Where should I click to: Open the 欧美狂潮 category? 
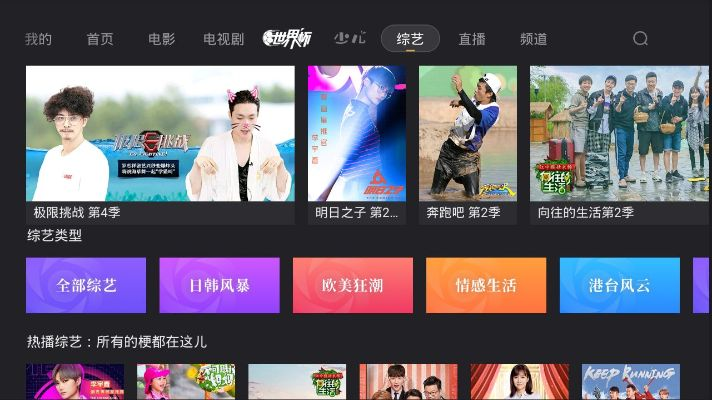tap(353, 285)
